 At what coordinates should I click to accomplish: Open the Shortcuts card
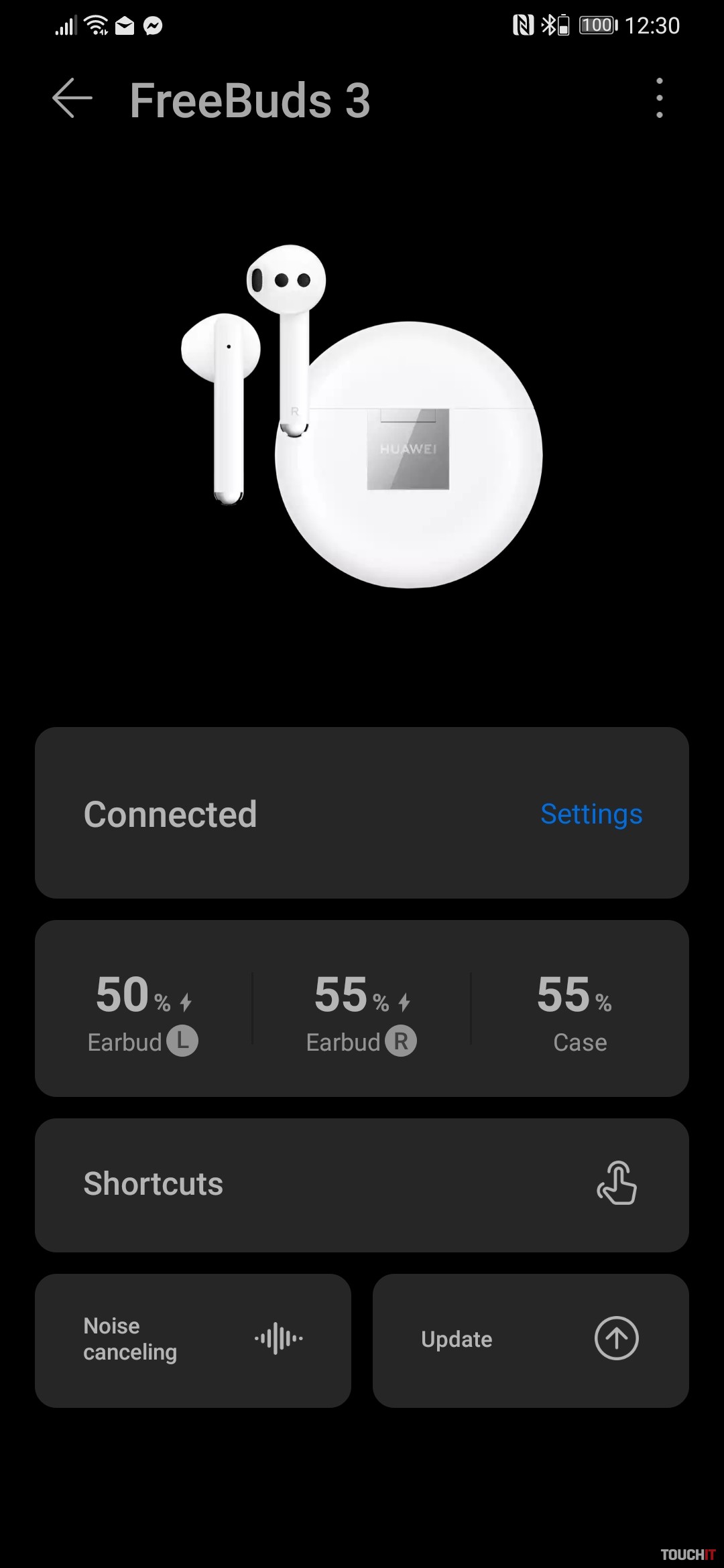point(362,1184)
